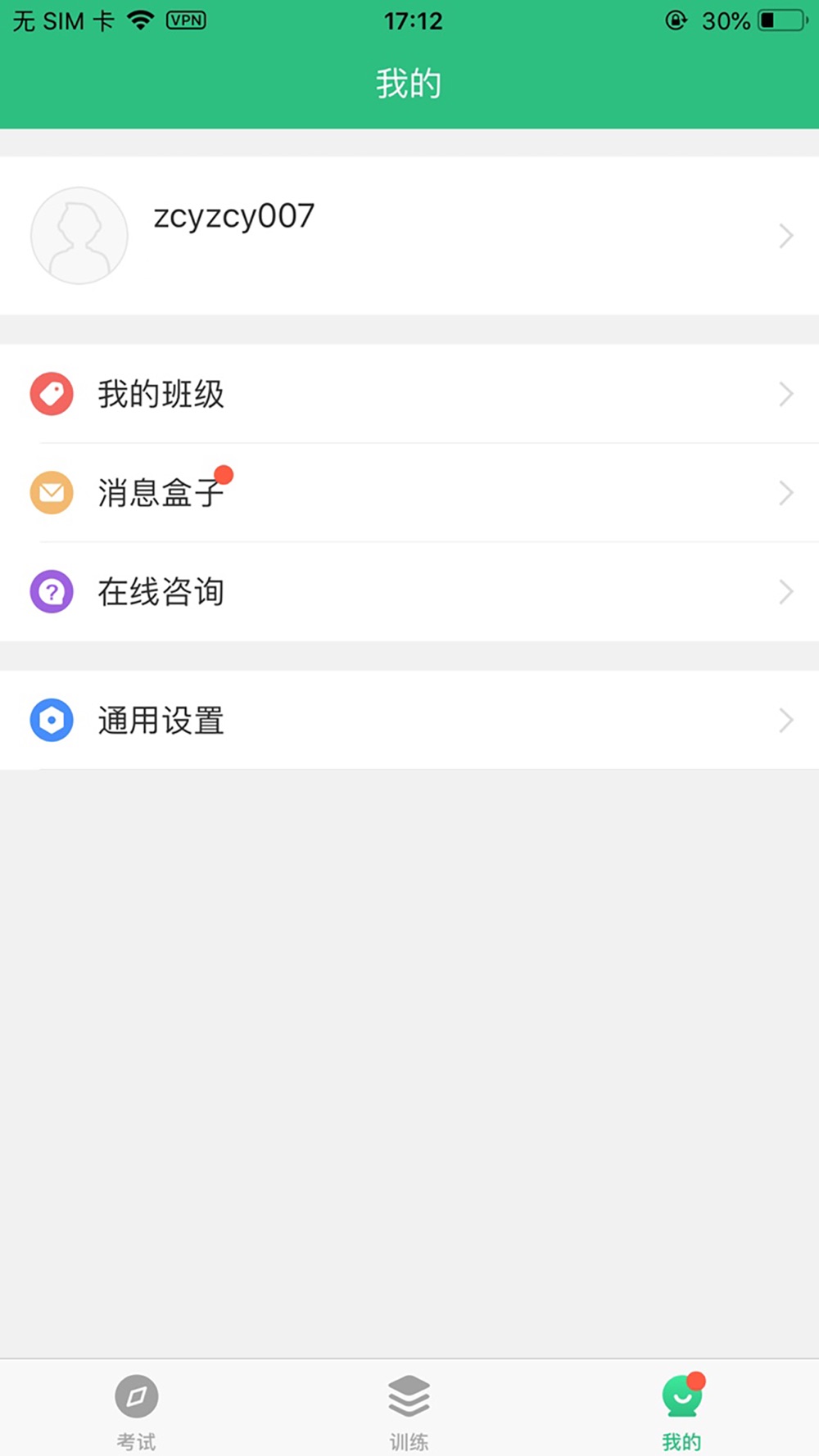Open 我的班级 (My Class)

pyautogui.click(x=409, y=394)
